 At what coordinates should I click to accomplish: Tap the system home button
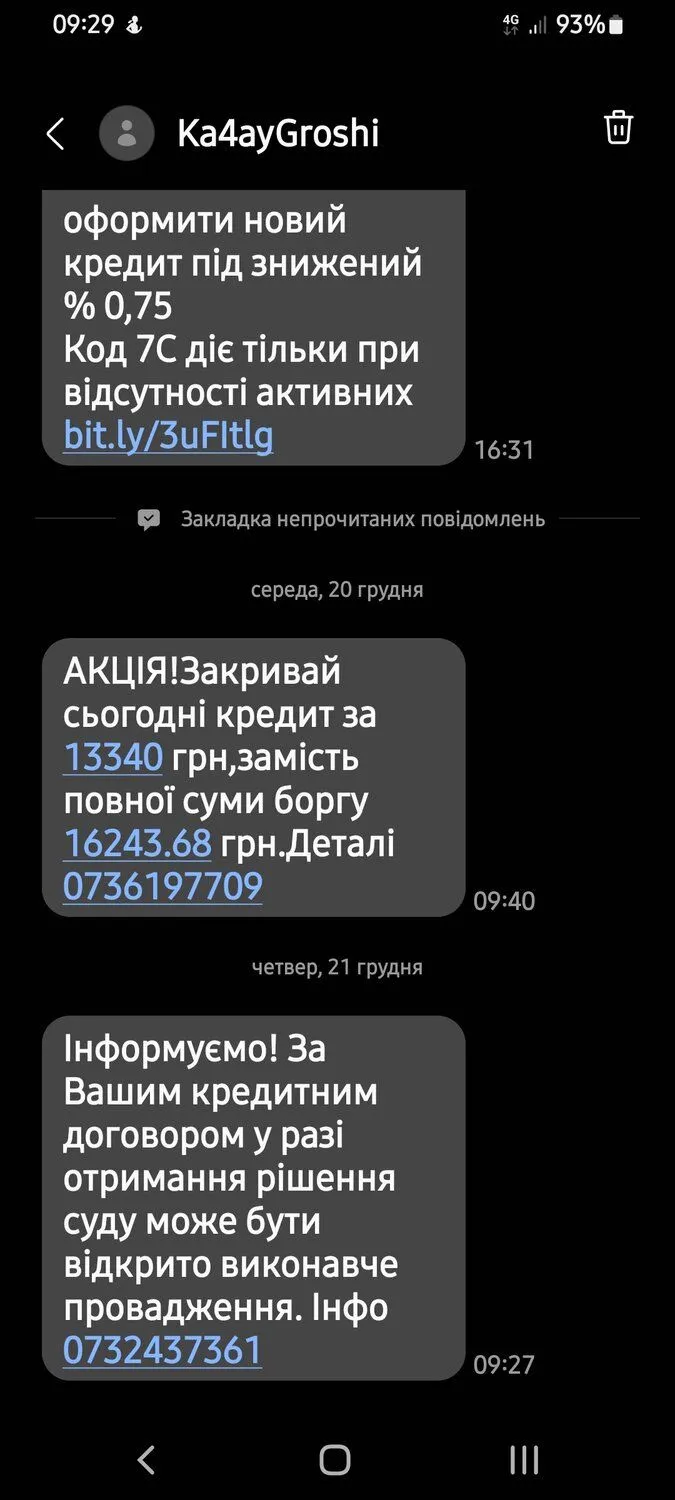click(x=335, y=1459)
